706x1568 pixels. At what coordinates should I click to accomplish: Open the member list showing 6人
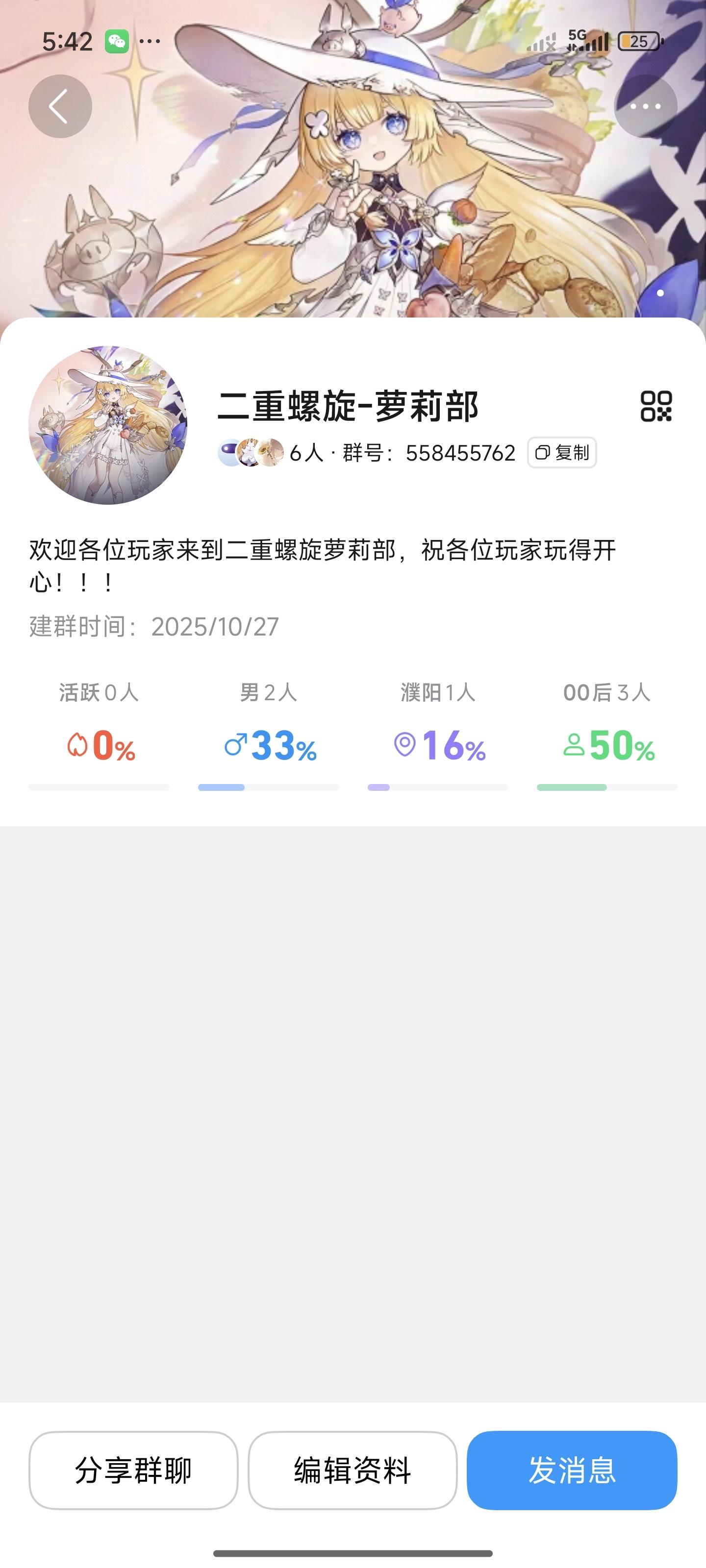pyautogui.click(x=271, y=453)
